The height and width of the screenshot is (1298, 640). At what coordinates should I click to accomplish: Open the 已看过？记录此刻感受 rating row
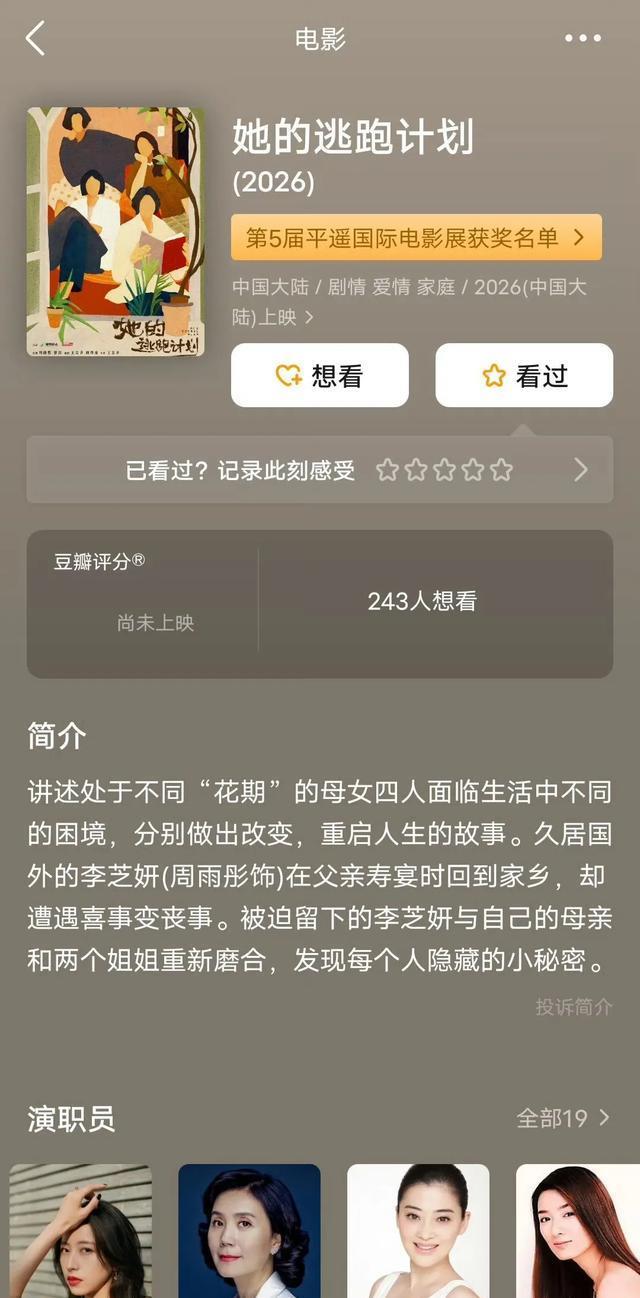pos(319,470)
